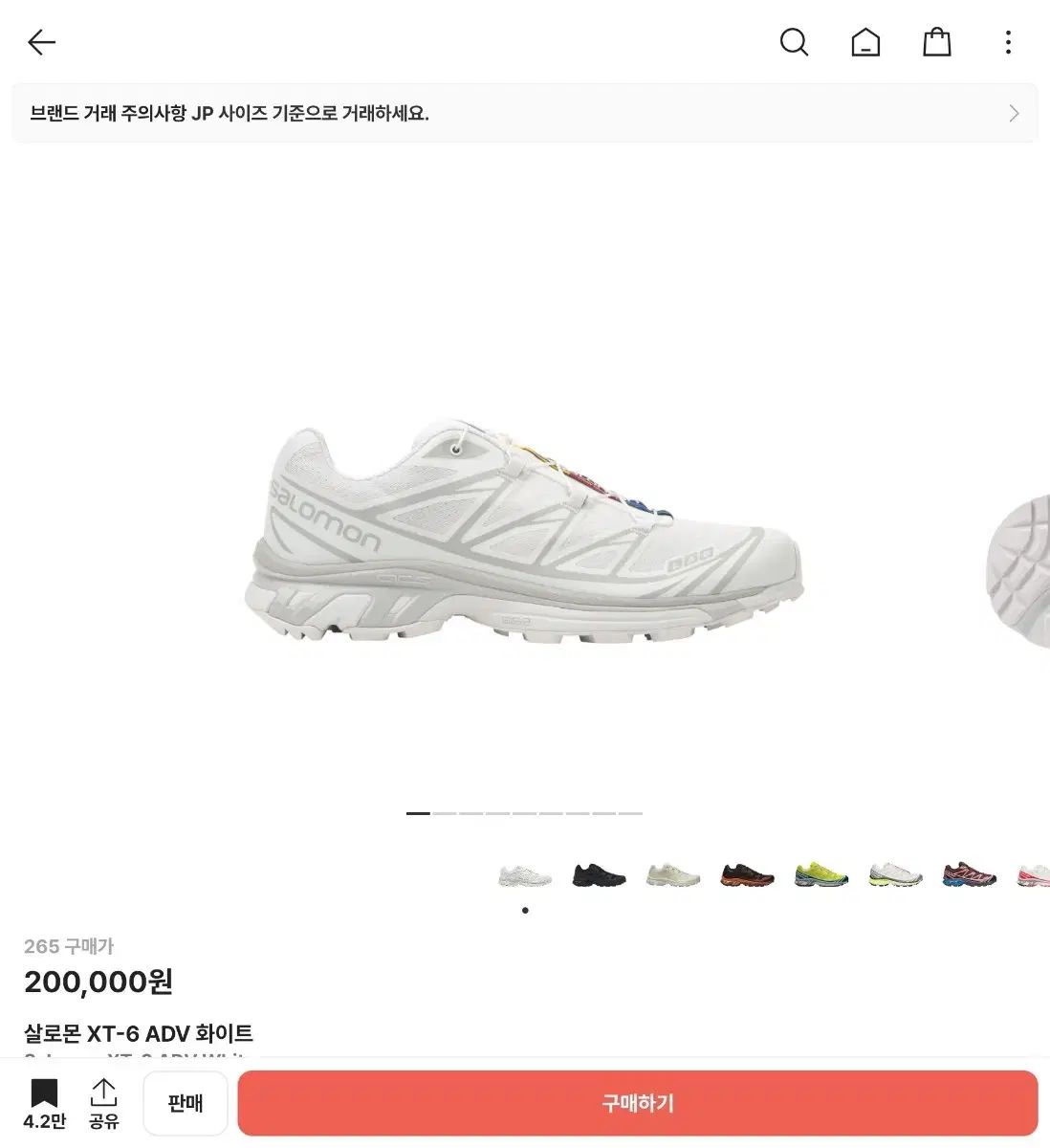Choose the yellow-green colorway thumbnail

tap(821, 874)
